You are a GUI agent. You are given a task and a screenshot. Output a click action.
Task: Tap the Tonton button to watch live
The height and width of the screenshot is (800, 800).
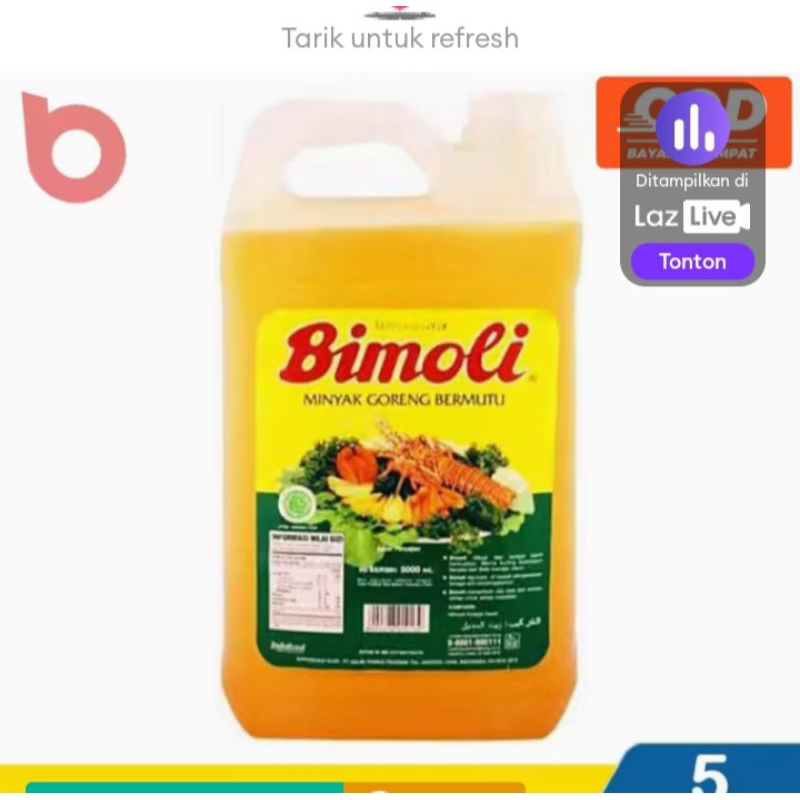tap(692, 262)
